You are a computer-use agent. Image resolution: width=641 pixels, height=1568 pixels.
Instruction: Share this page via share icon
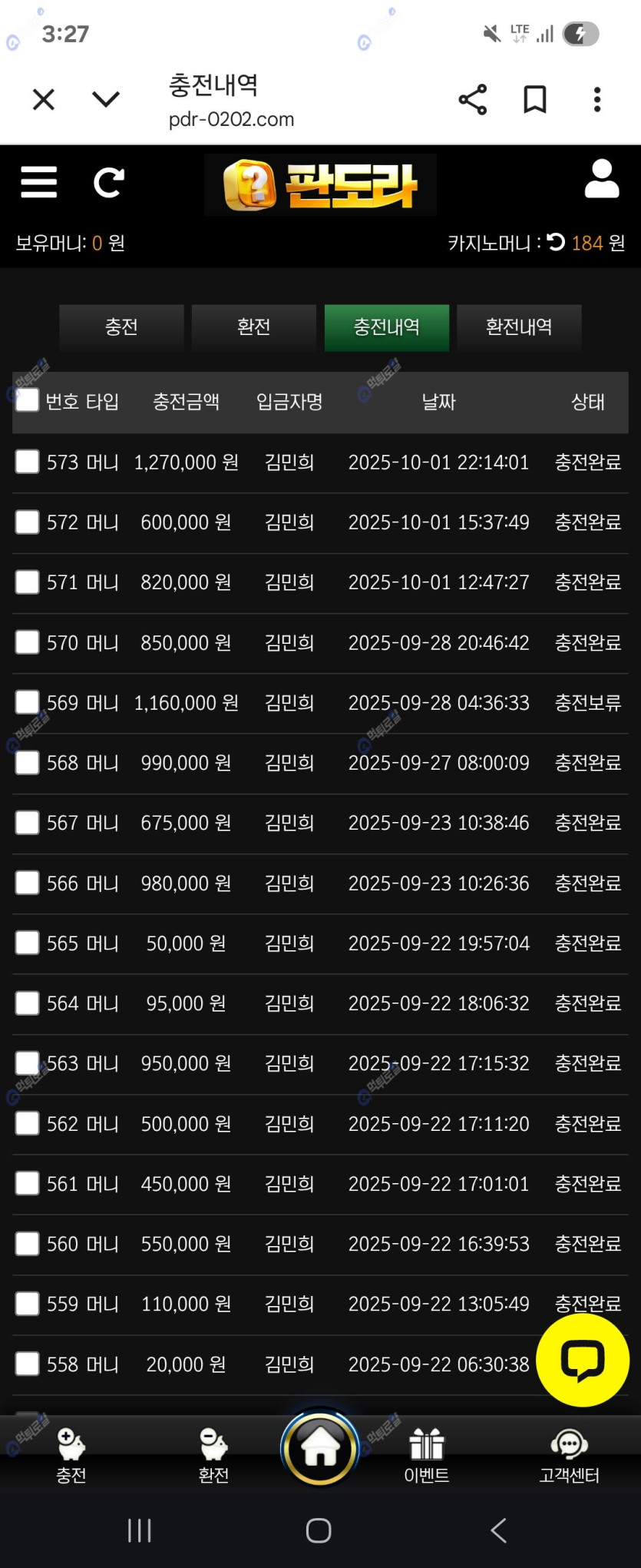tap(473, 100)
